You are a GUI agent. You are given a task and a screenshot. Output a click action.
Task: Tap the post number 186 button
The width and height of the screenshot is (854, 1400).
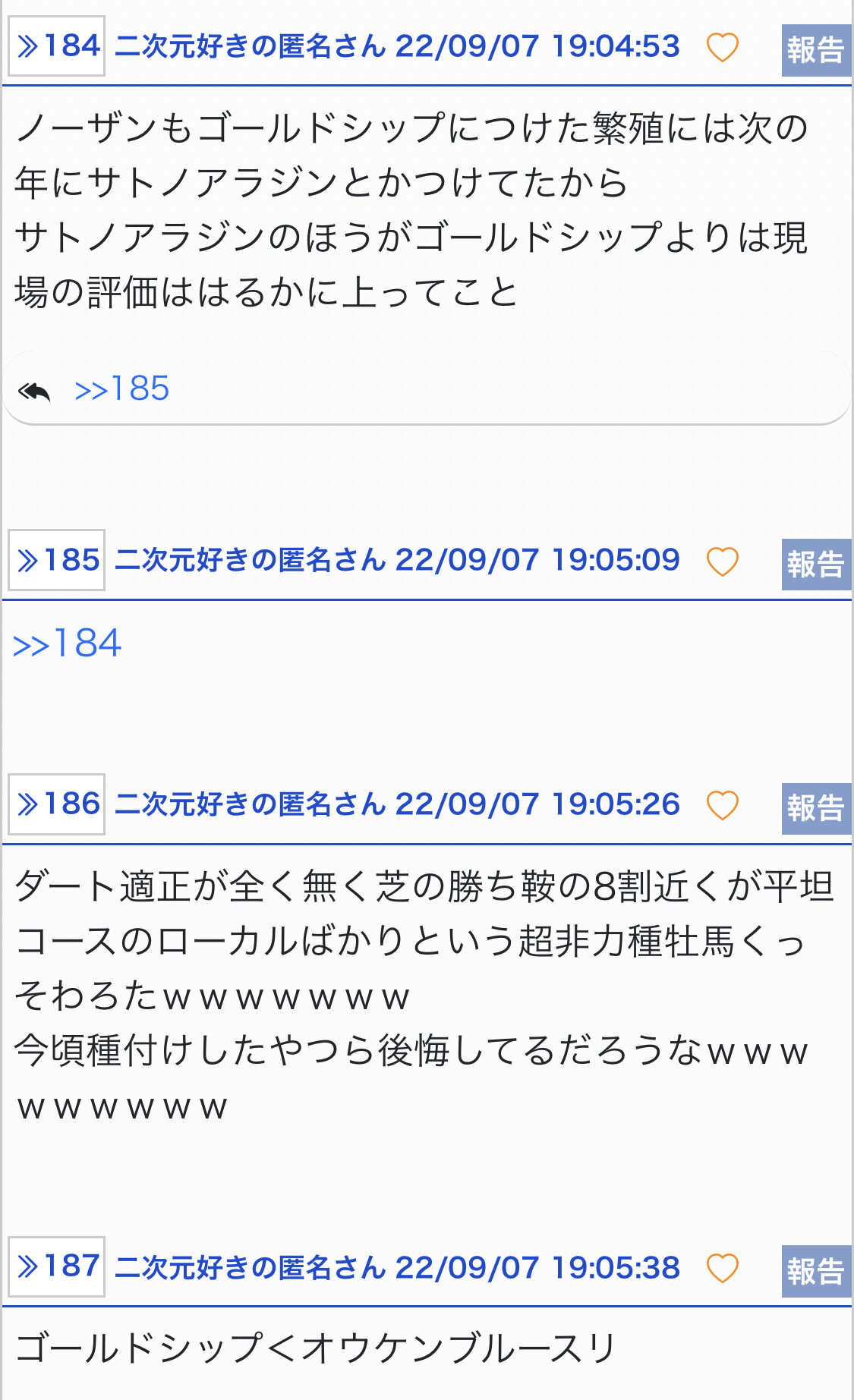click(x=57, y=804)
